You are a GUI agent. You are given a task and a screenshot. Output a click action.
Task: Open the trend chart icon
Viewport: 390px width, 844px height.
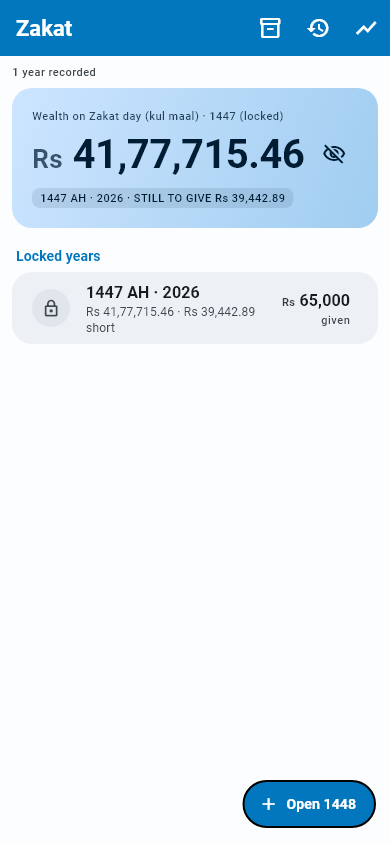point(366,28)
